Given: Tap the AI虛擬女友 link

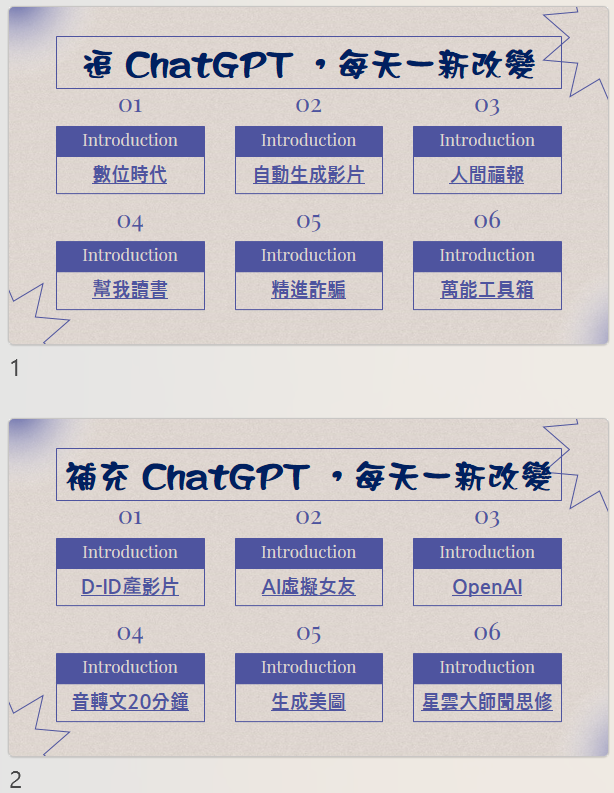Looking at the screenshot, I should pos(308,587).
